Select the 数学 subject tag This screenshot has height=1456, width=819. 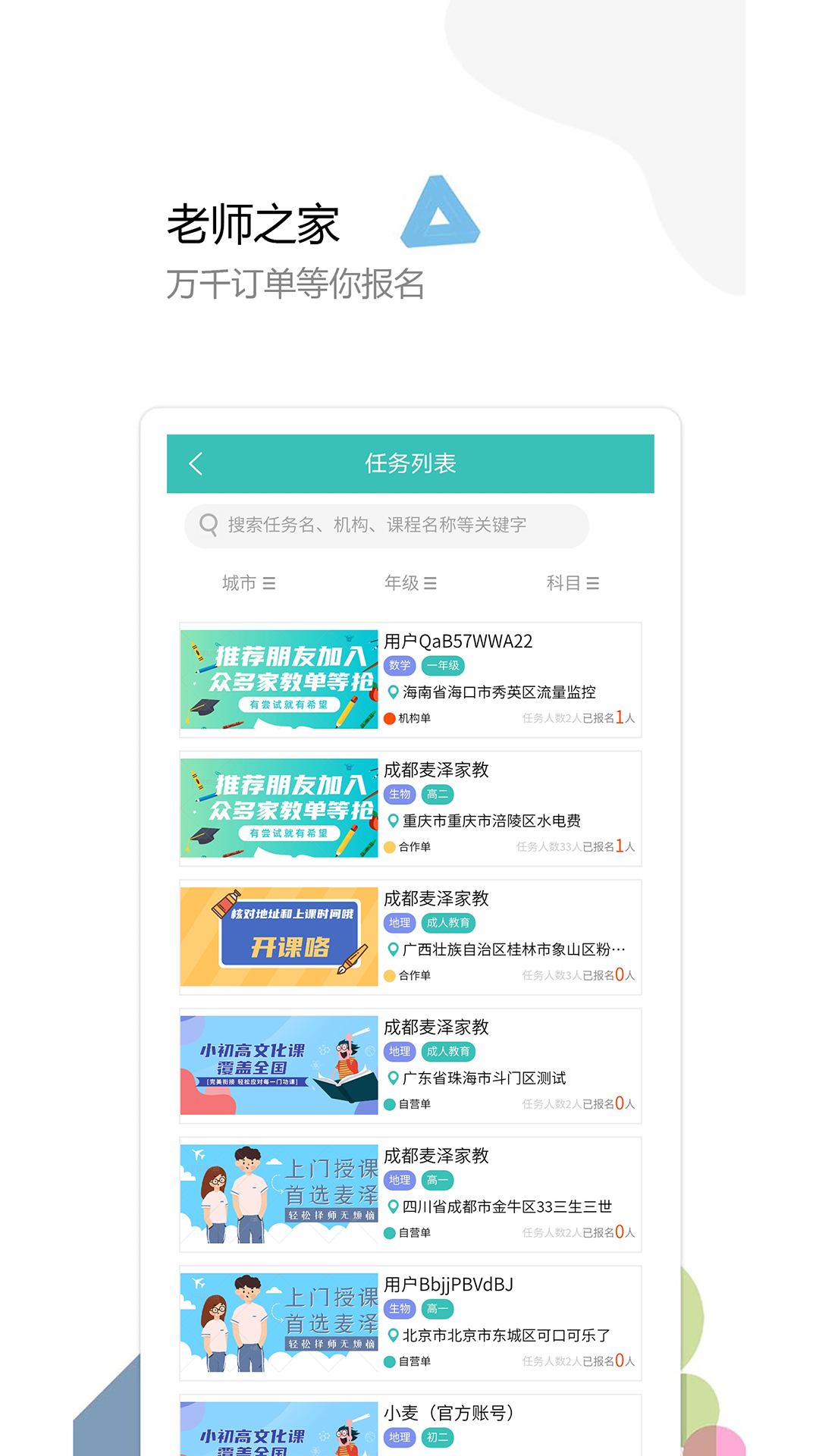tap(399, 666)
